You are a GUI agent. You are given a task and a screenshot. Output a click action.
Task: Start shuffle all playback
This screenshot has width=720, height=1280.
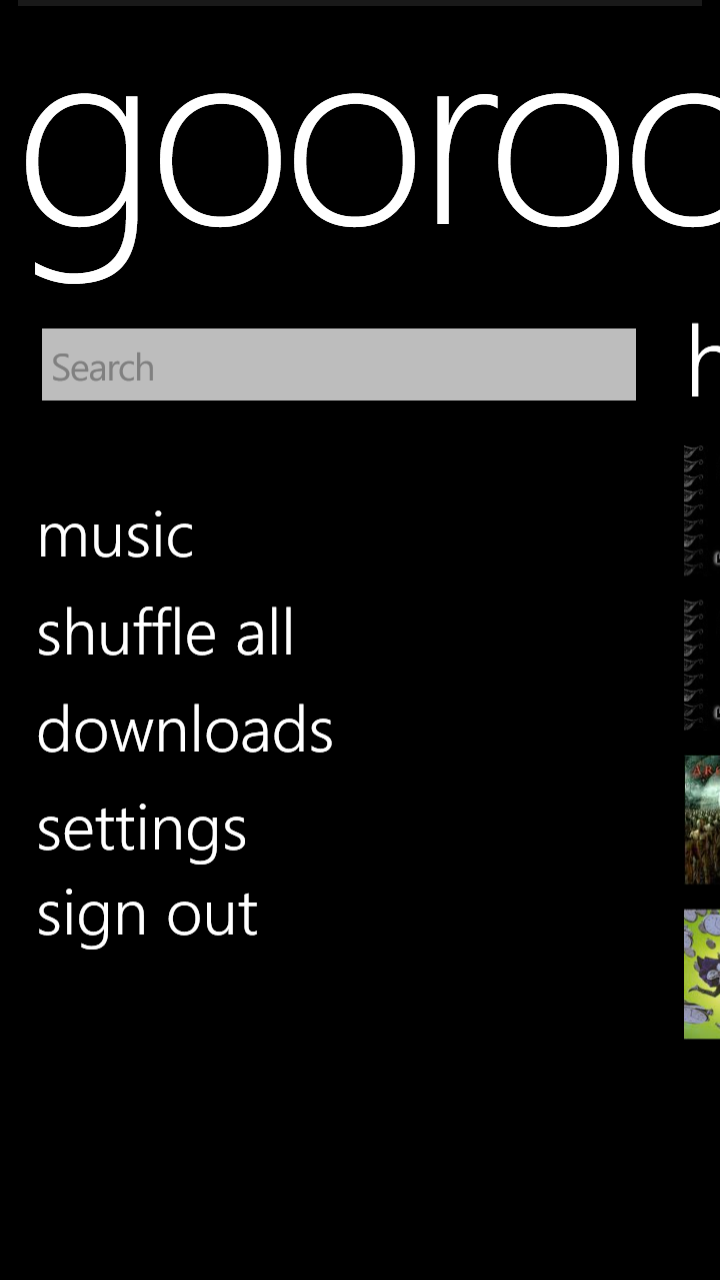tap(165, 633)
